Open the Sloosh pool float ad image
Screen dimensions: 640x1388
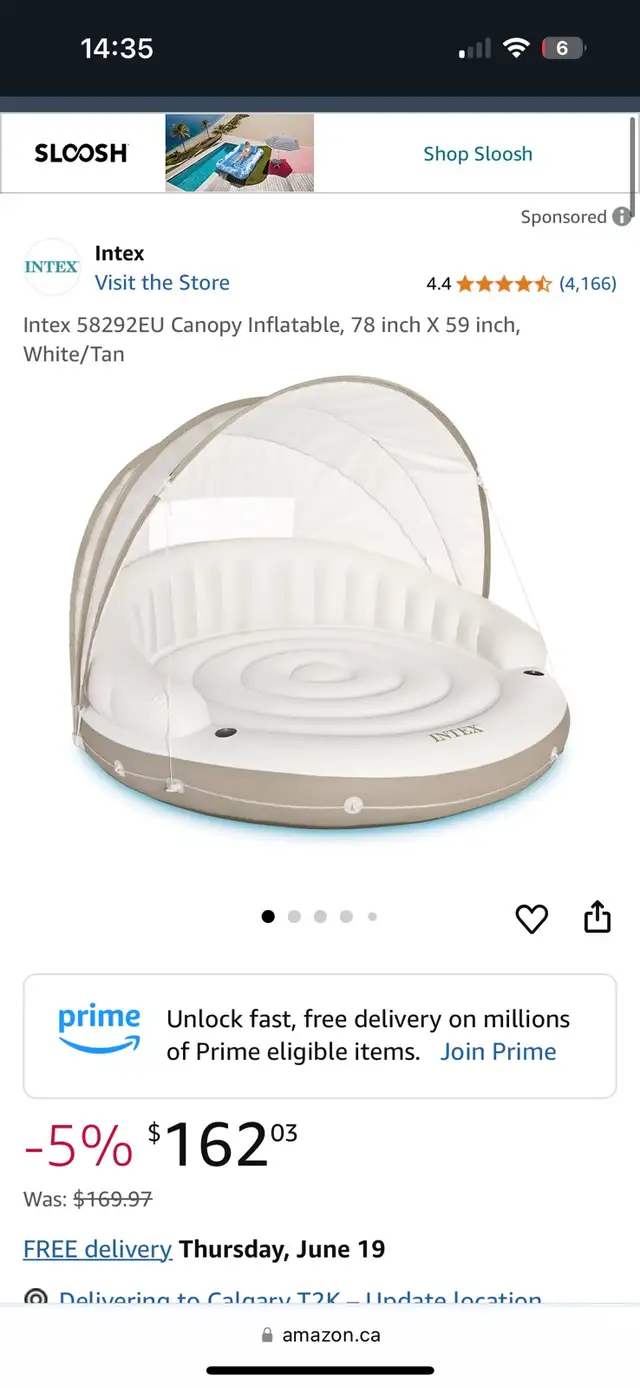[x=239, y=153]
